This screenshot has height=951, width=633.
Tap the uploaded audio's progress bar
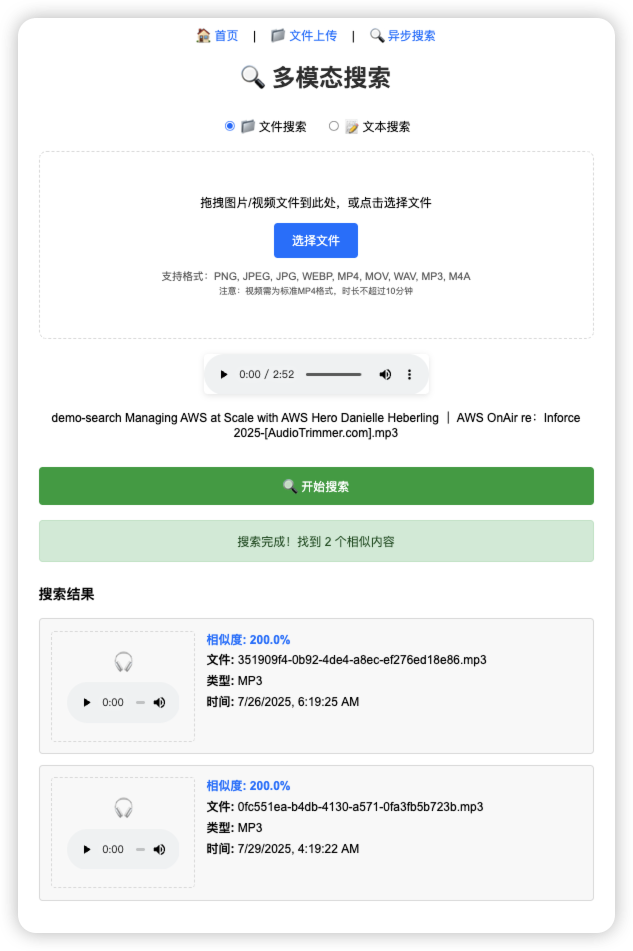click(x=333, y=374)
